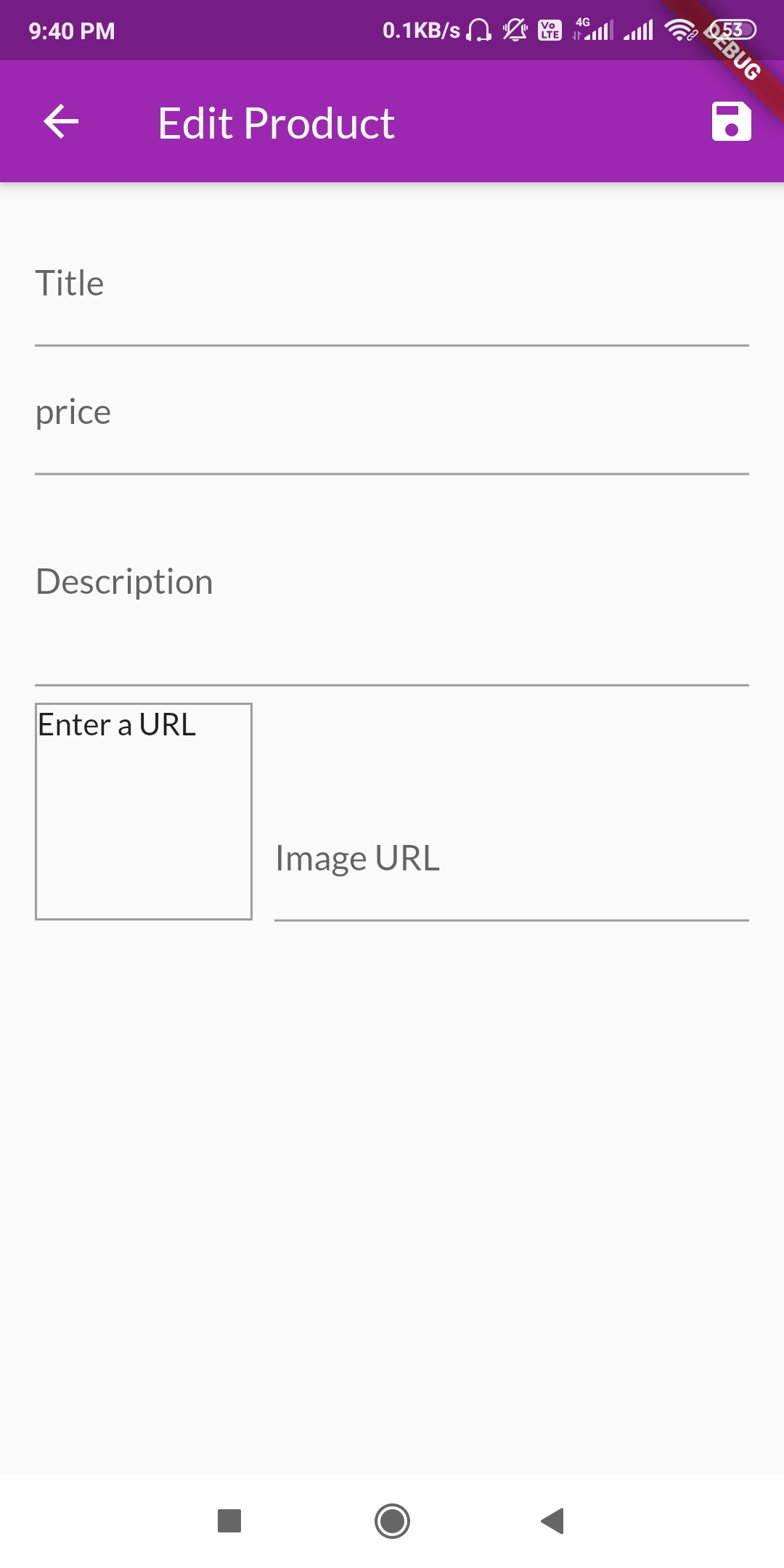This screenshot has width=784, height=1568.
Task: Tap the cellular signal bars icon
Action: click(x=638, y=30)
